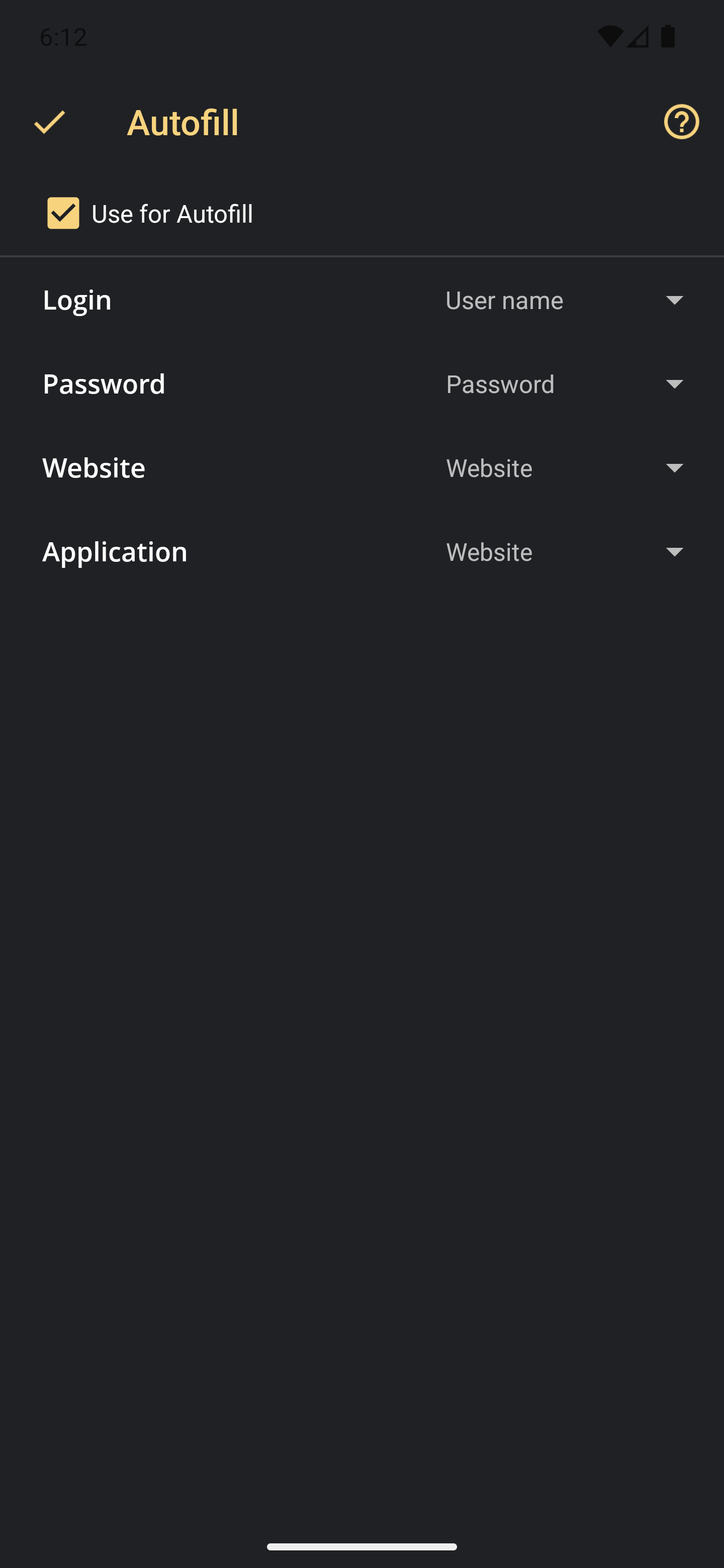Expand the Website field dropdown
This screenshot has height=1568, width=724.
click(566, 468)
